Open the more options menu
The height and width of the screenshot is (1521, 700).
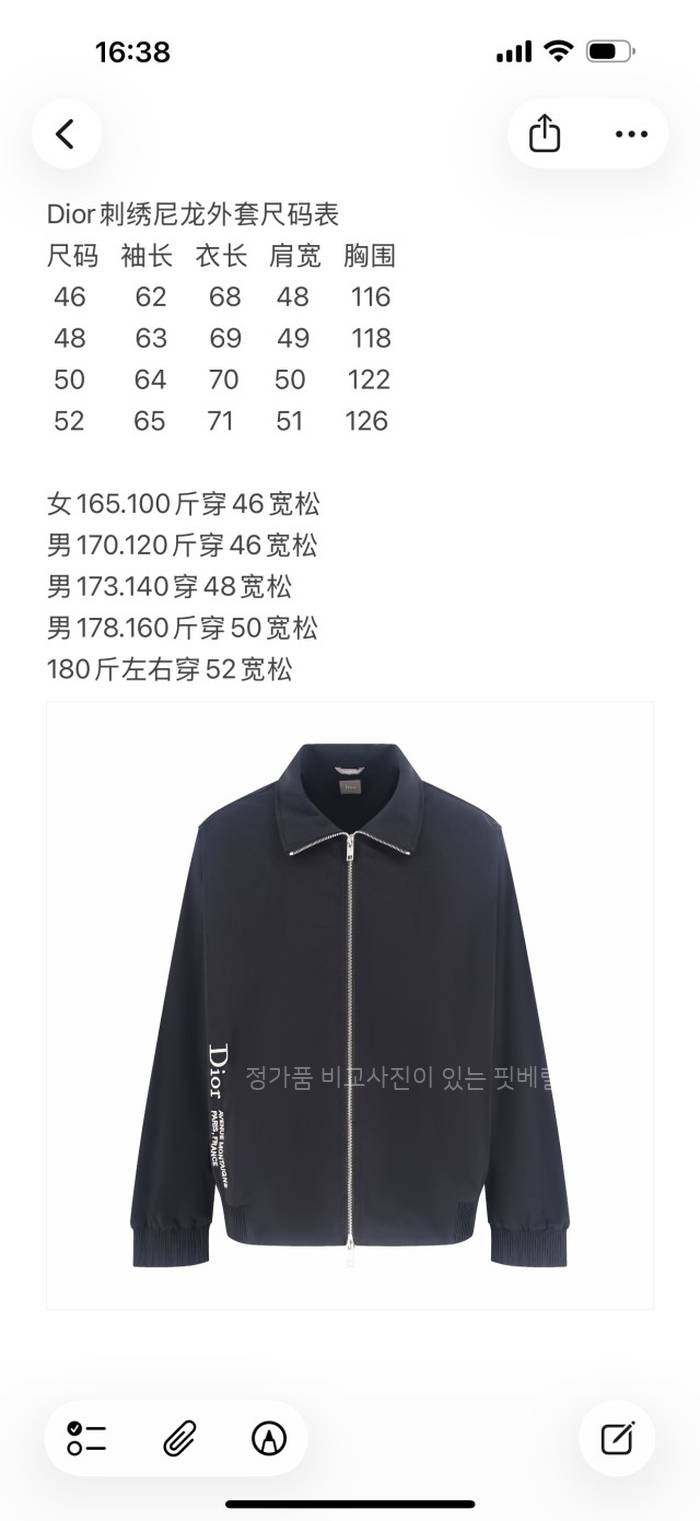[x=631, y=134]
